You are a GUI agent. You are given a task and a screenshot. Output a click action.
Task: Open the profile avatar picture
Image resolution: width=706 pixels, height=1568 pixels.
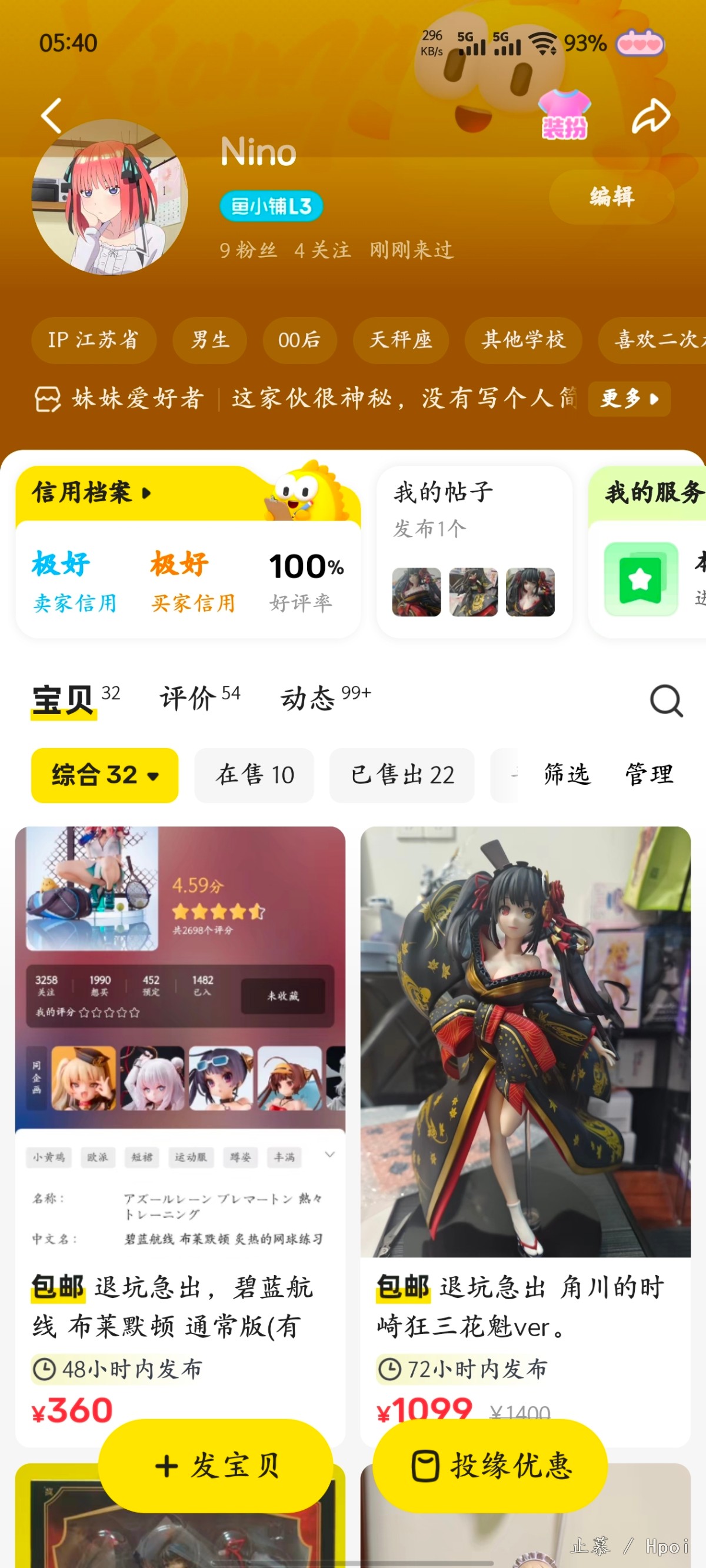coord(109,196)
